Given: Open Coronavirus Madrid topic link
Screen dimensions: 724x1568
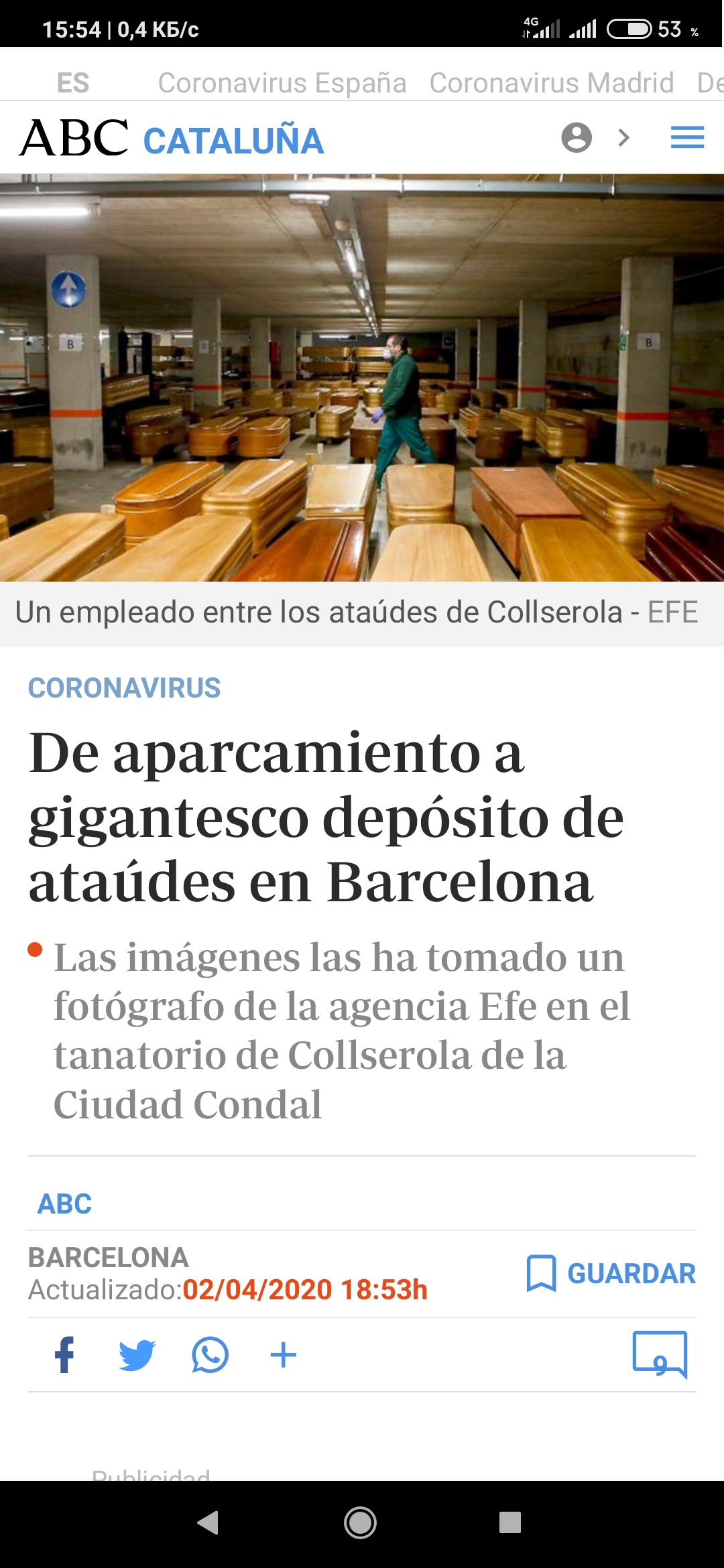Looking at the screenshot, I should [551, 83].
